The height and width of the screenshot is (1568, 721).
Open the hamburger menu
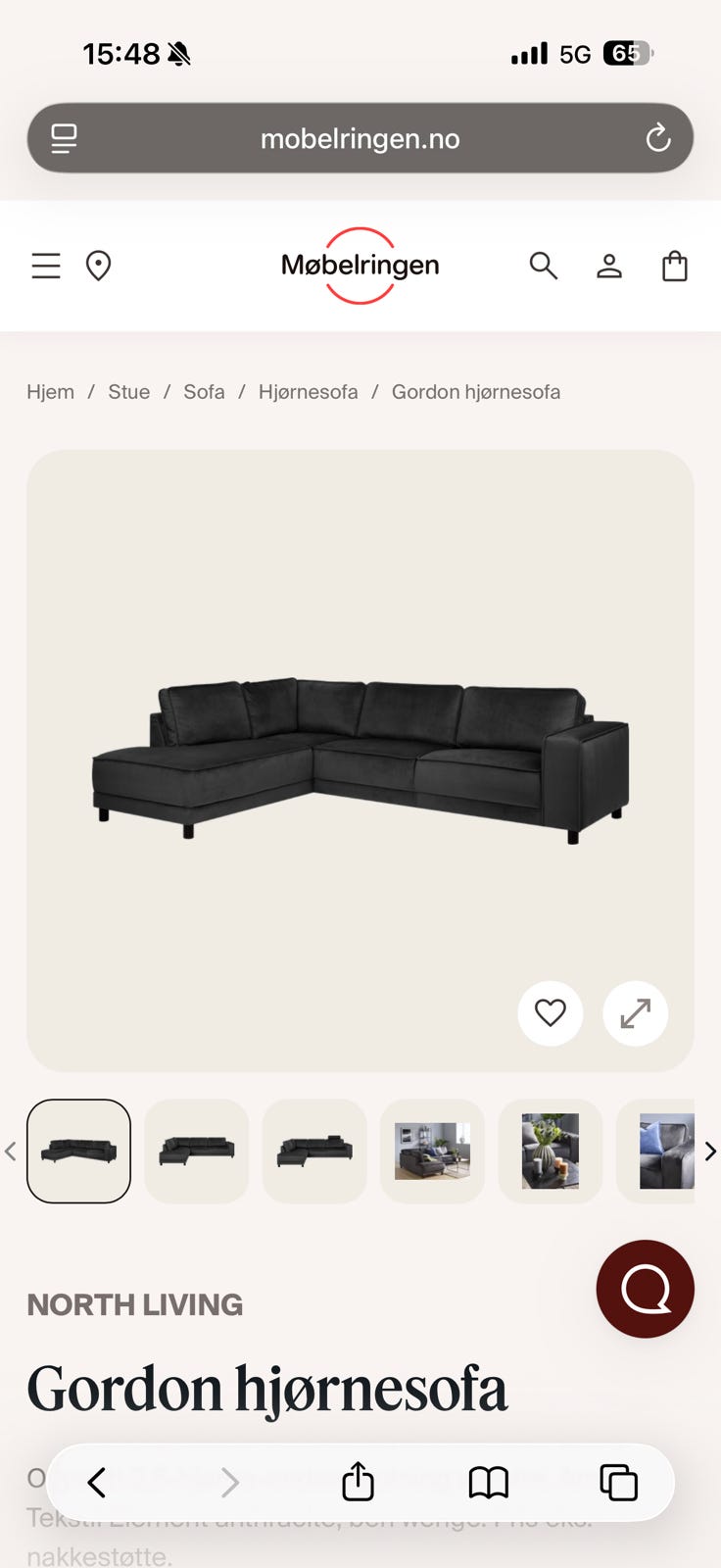point(46,266)
